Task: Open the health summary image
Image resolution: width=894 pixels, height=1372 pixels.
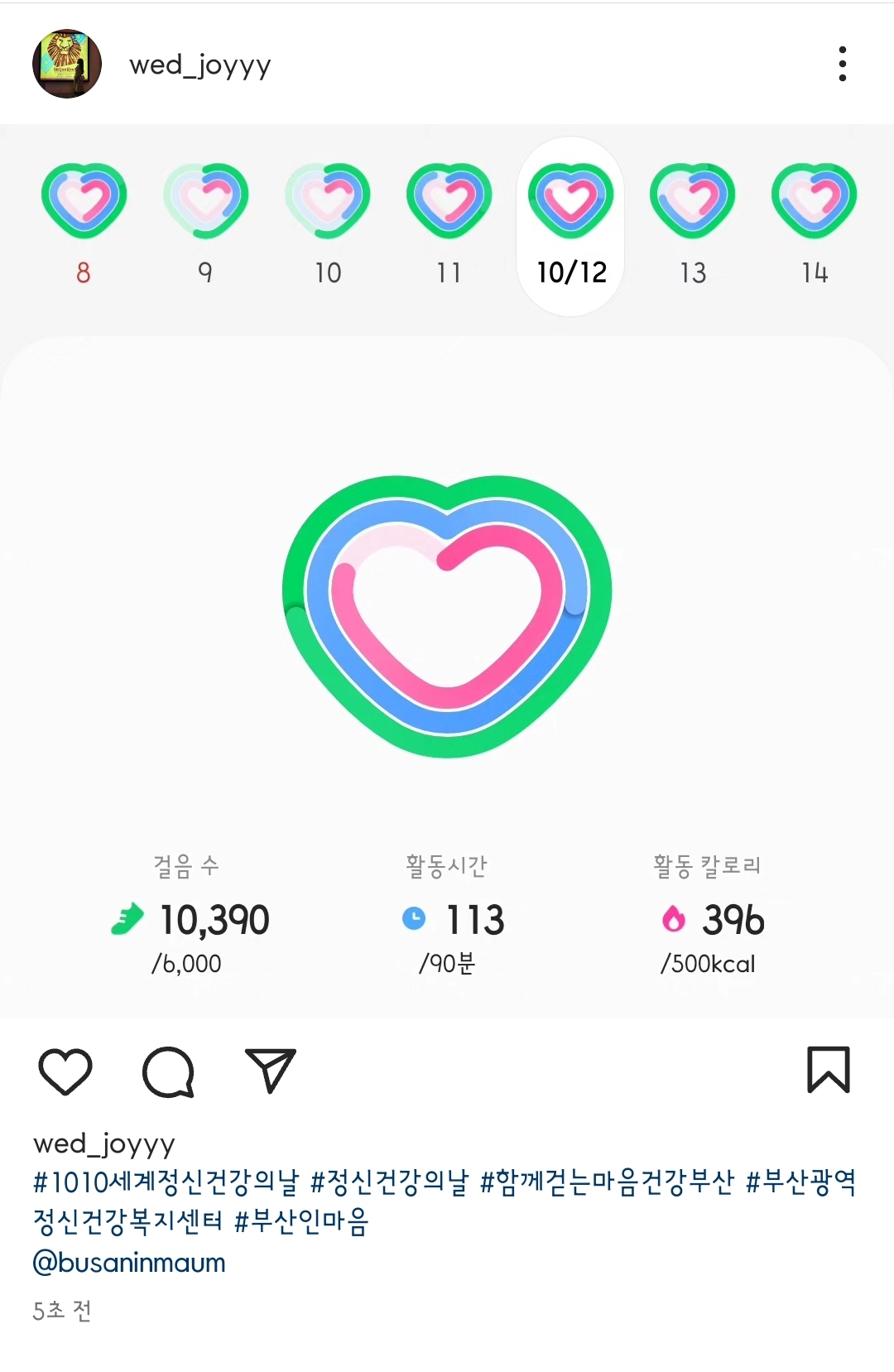Action: [x=447, y=617]
